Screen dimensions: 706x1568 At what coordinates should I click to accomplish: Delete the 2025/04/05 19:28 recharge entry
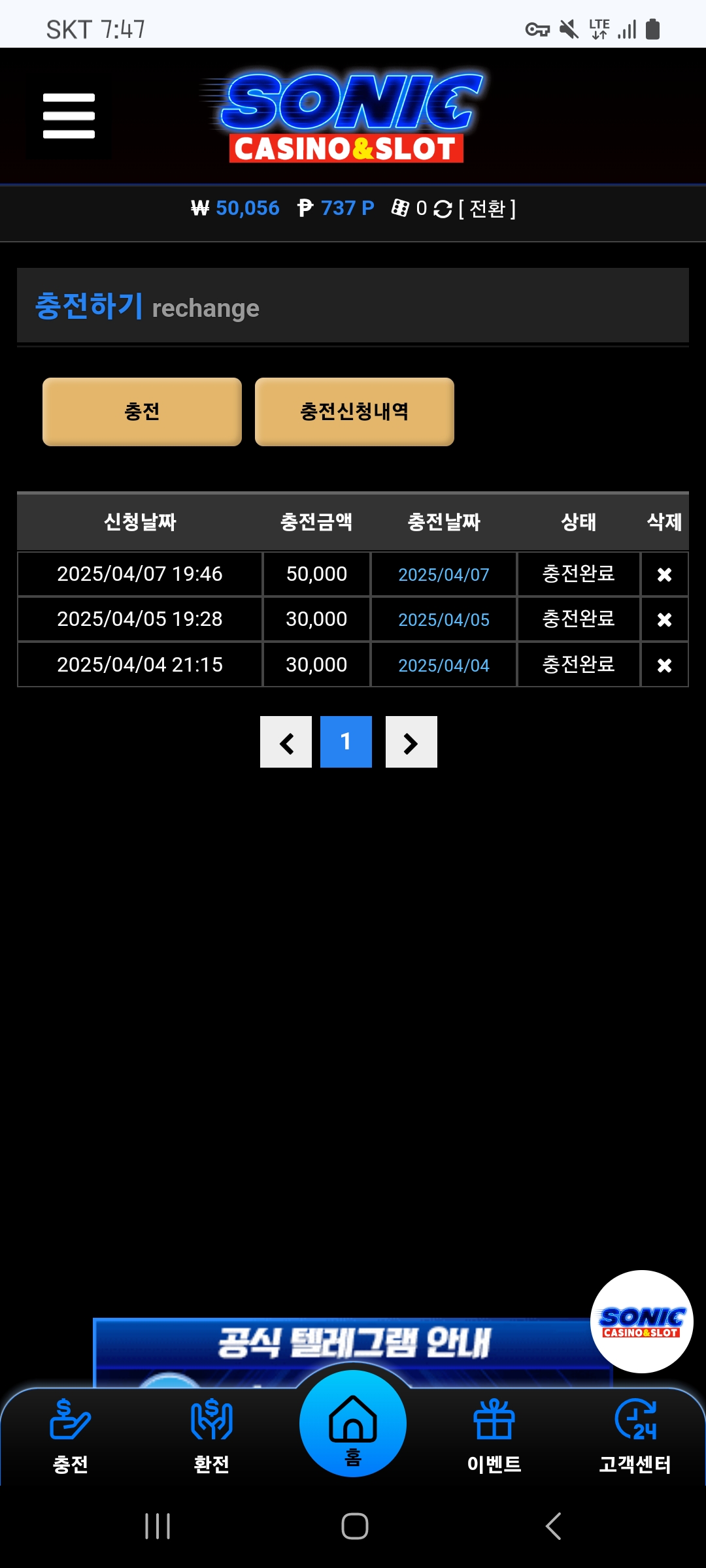click(x=664, y=619)
